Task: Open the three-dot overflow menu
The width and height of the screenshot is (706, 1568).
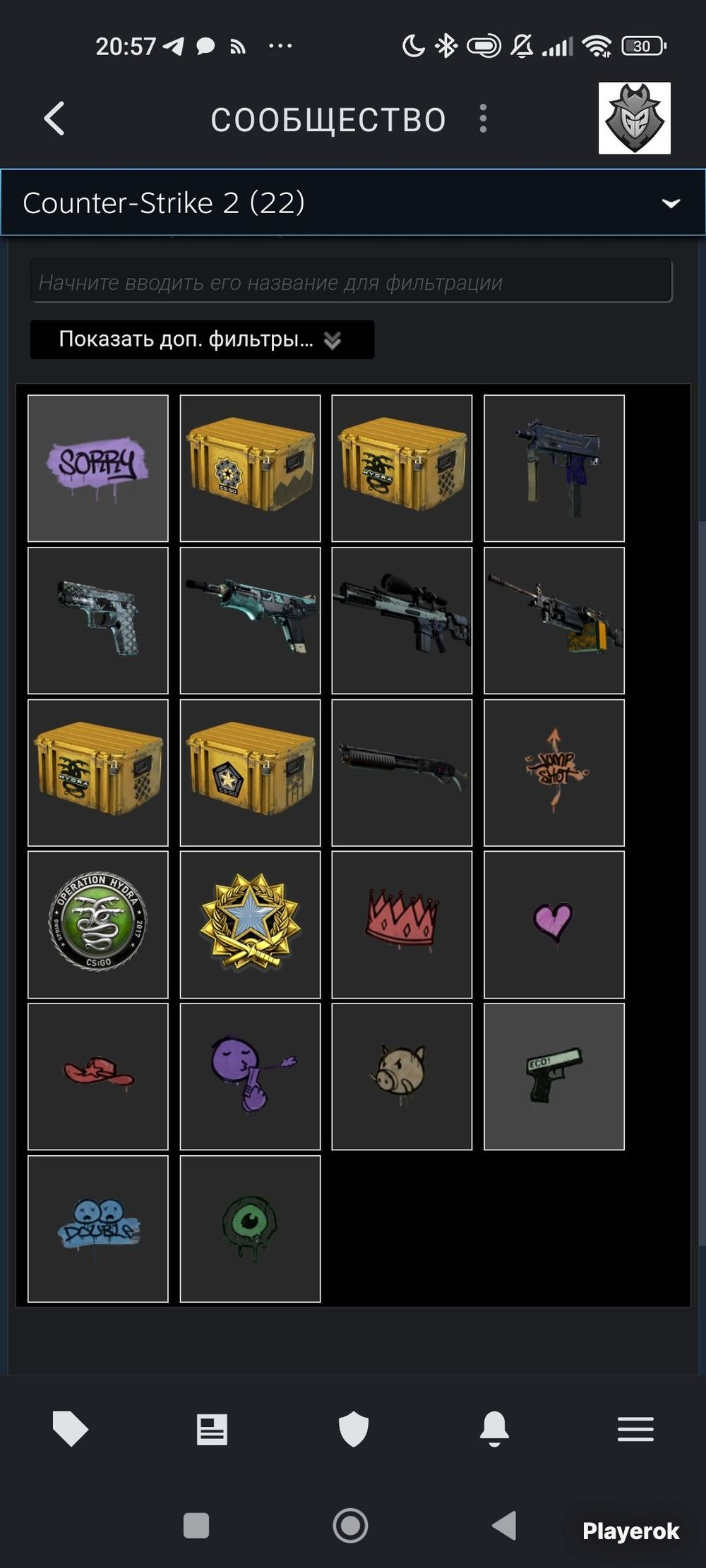Action: click(483, 119)
